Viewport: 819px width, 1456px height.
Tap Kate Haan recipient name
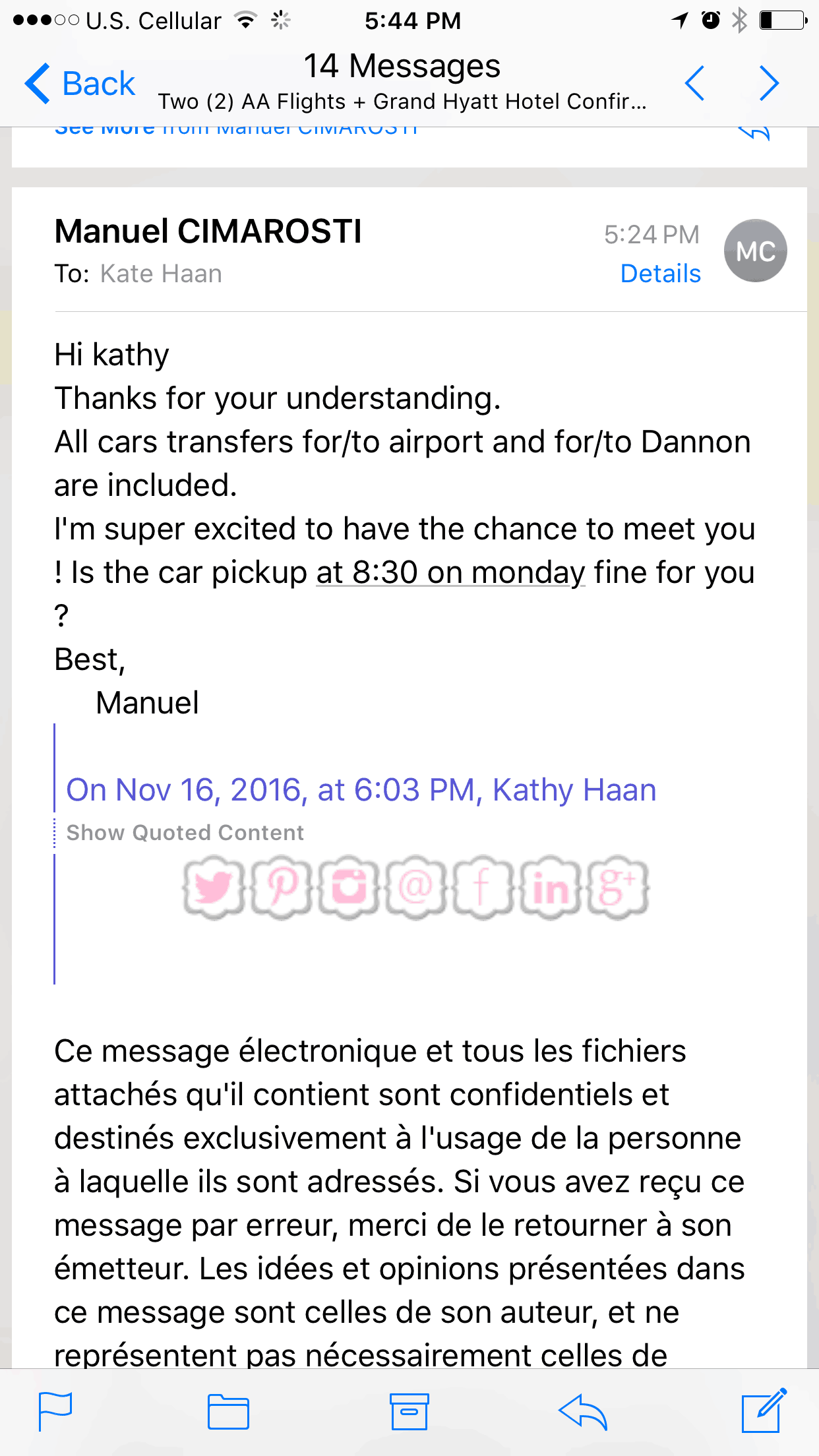coord(161,274)
